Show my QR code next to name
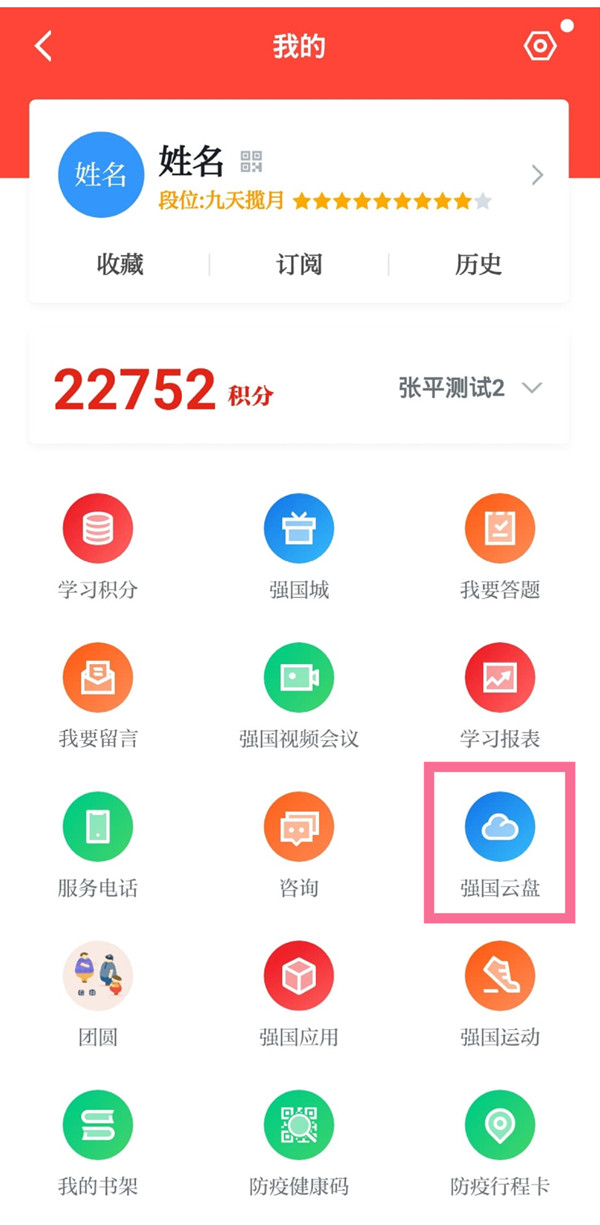The width and height of the screenshot is (600, 1225). (x=251, y=161)
